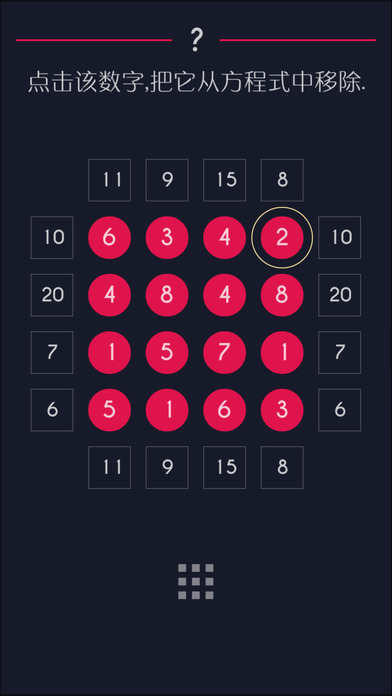Remove the 4 where row 10 meets column 15
The height and width of the screenshot is (696, 392).
225,237
